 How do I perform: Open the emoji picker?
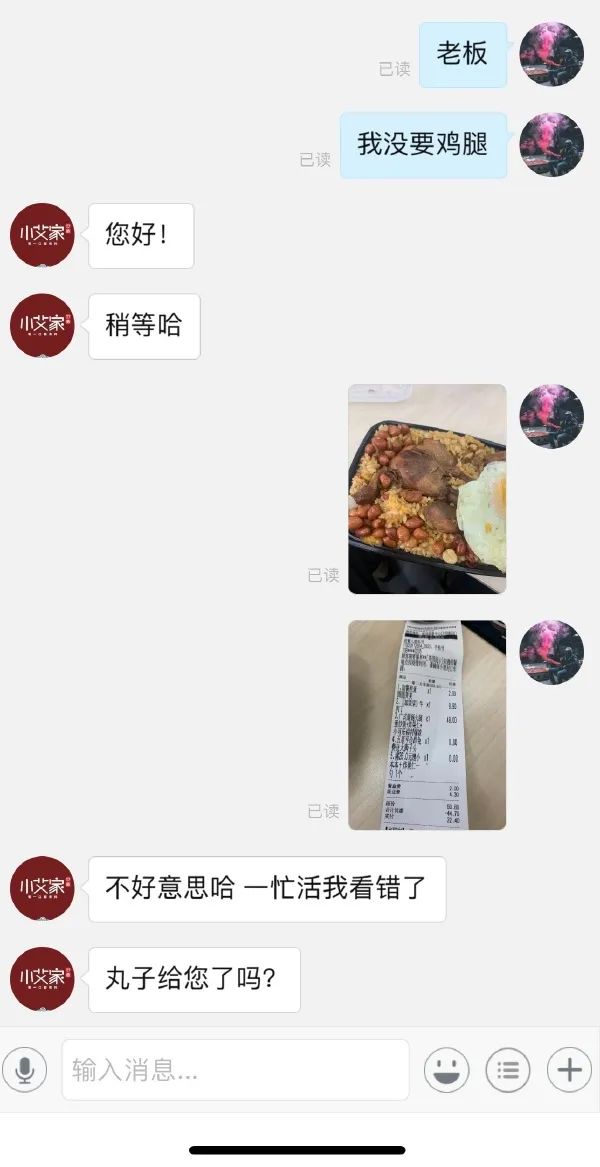point(447,1071)
